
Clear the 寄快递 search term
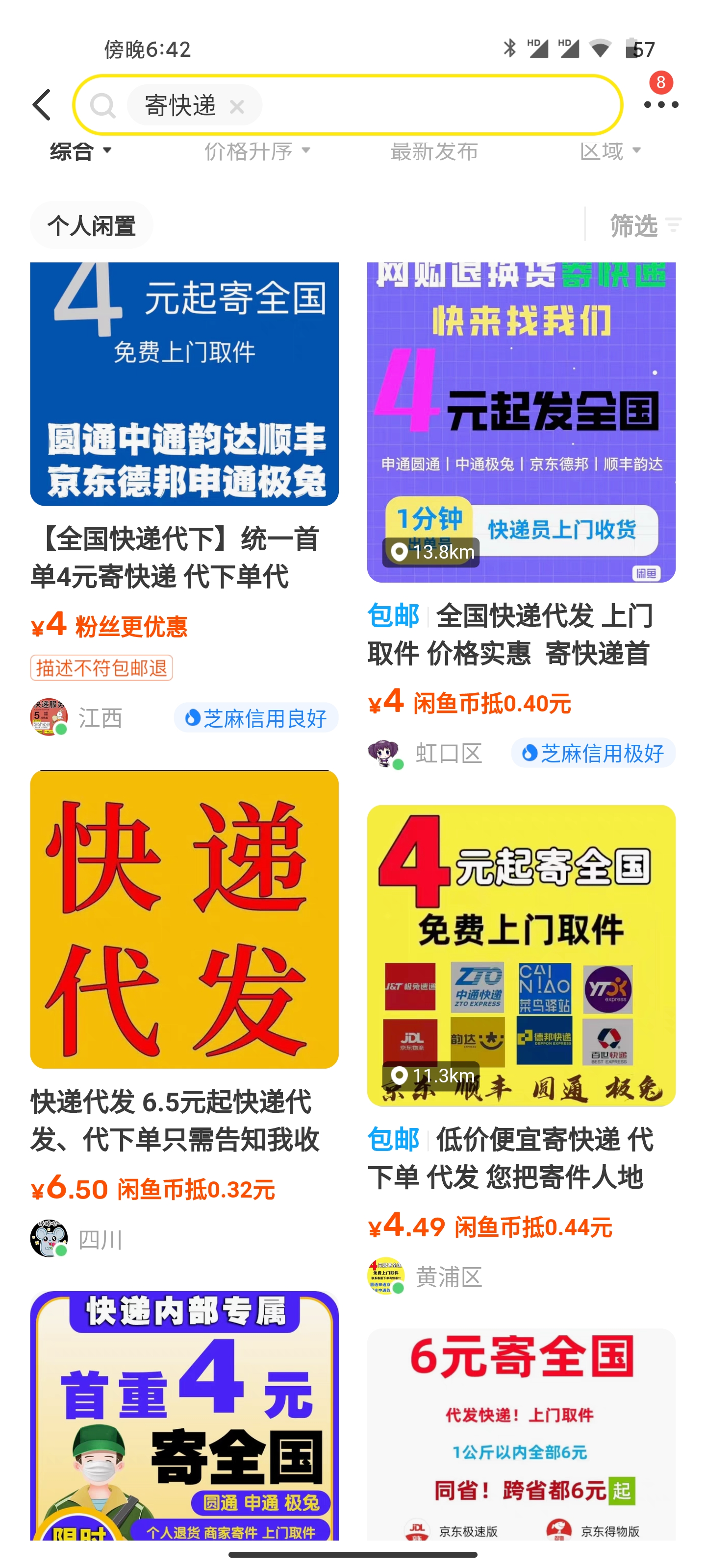pyautogui.click(x=236, y=107)
